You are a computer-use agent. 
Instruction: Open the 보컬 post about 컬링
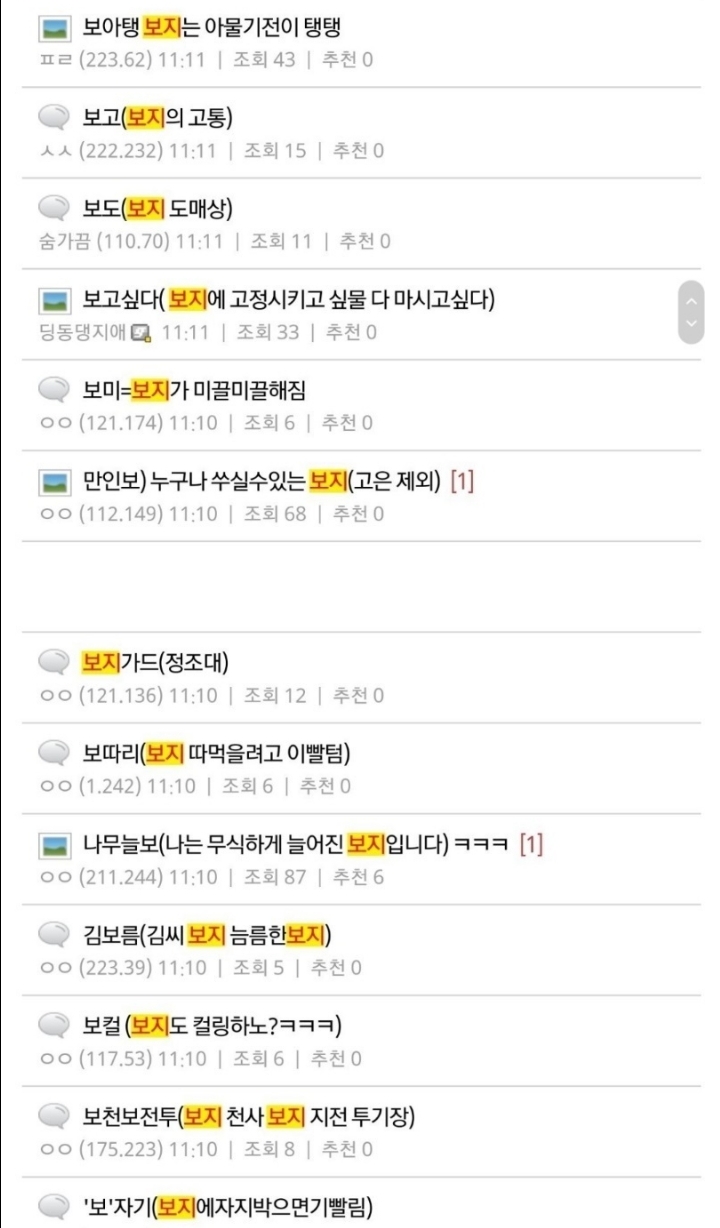212,1026
